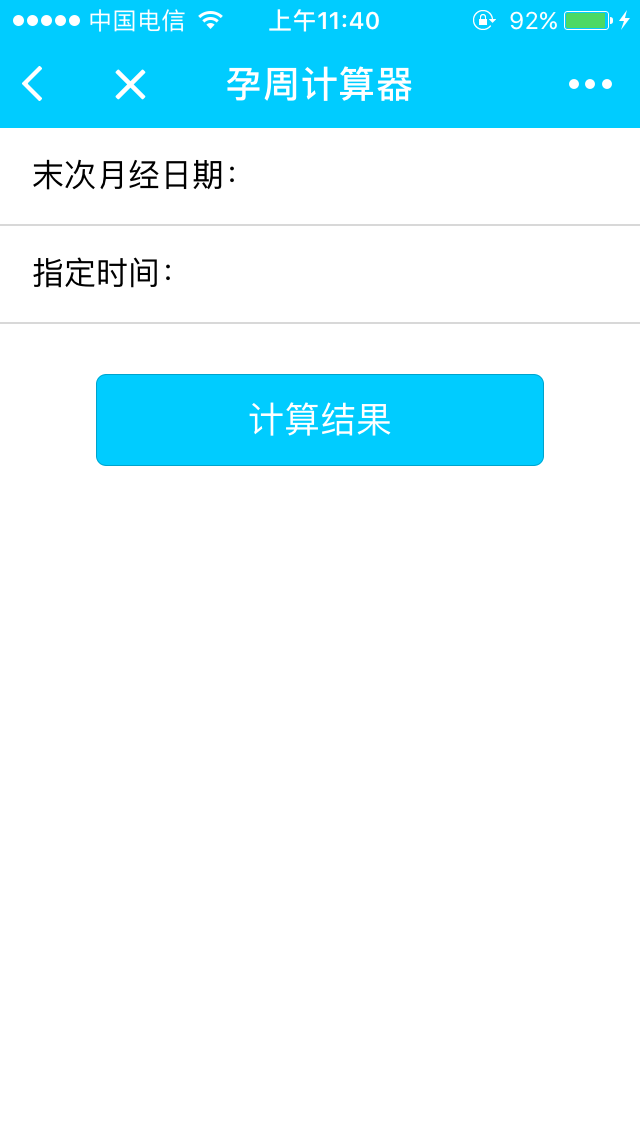Tap the 计算结果 button
The height and width of the screenshot is (1136, 640).
(320, 420)
